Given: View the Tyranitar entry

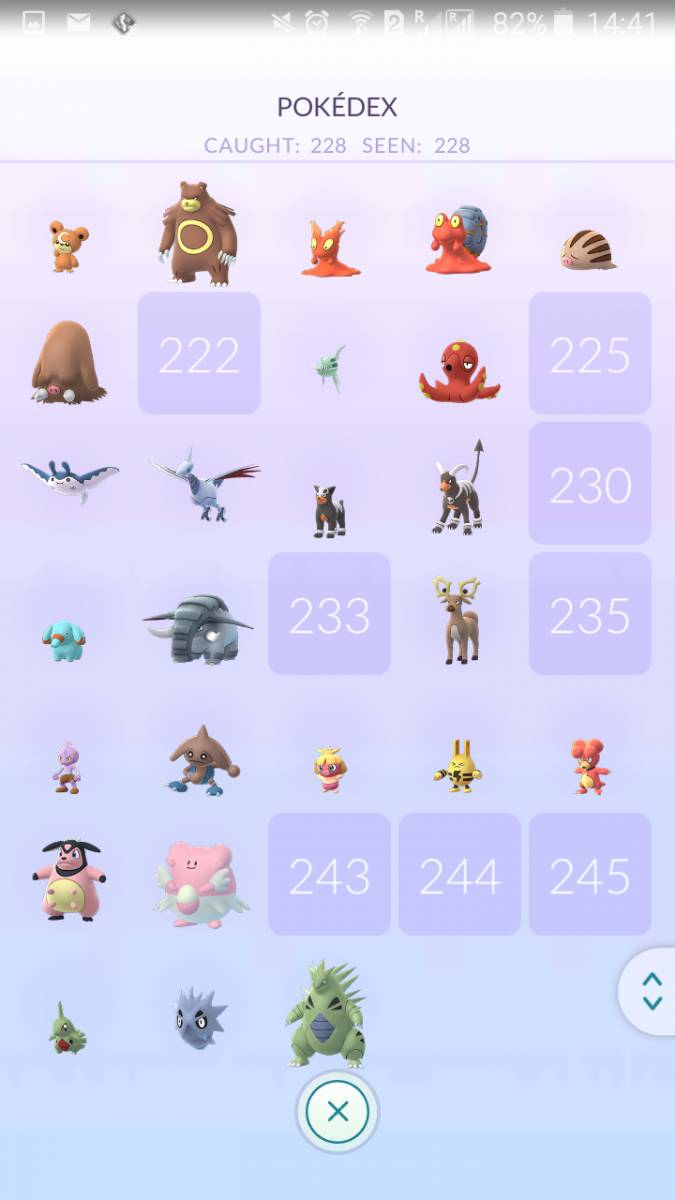Looking at the screenshot, I should pyautogui.click(x=328, y=1013).
